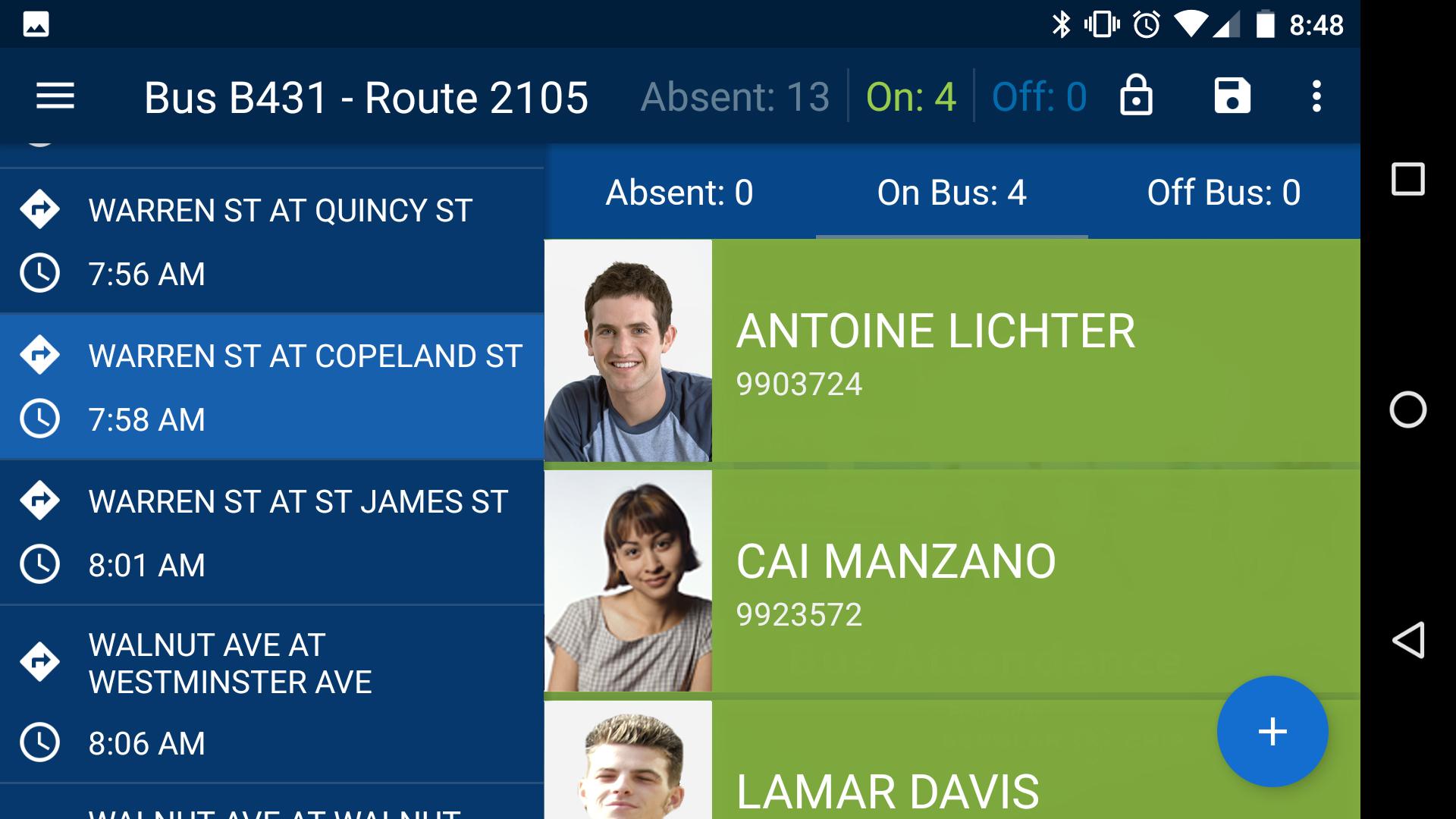This screenshot has height=819, width=1456.
Task: Switch to the On Bus: 4 tab
Action: 952,193
